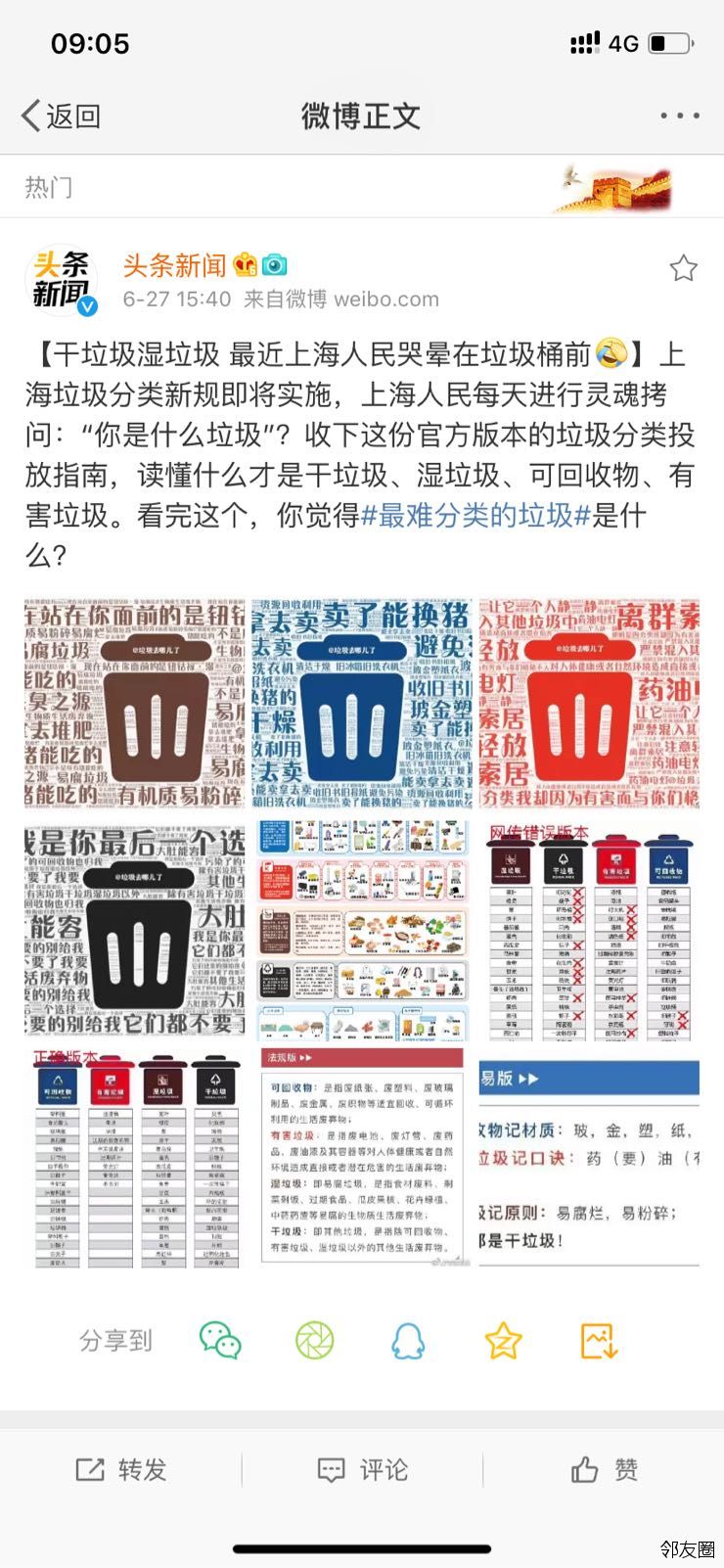Image resolution: width=724 pixels, height=1568 pixels.
Task: Open the 法规版 text image
Action: [362, 1158]
